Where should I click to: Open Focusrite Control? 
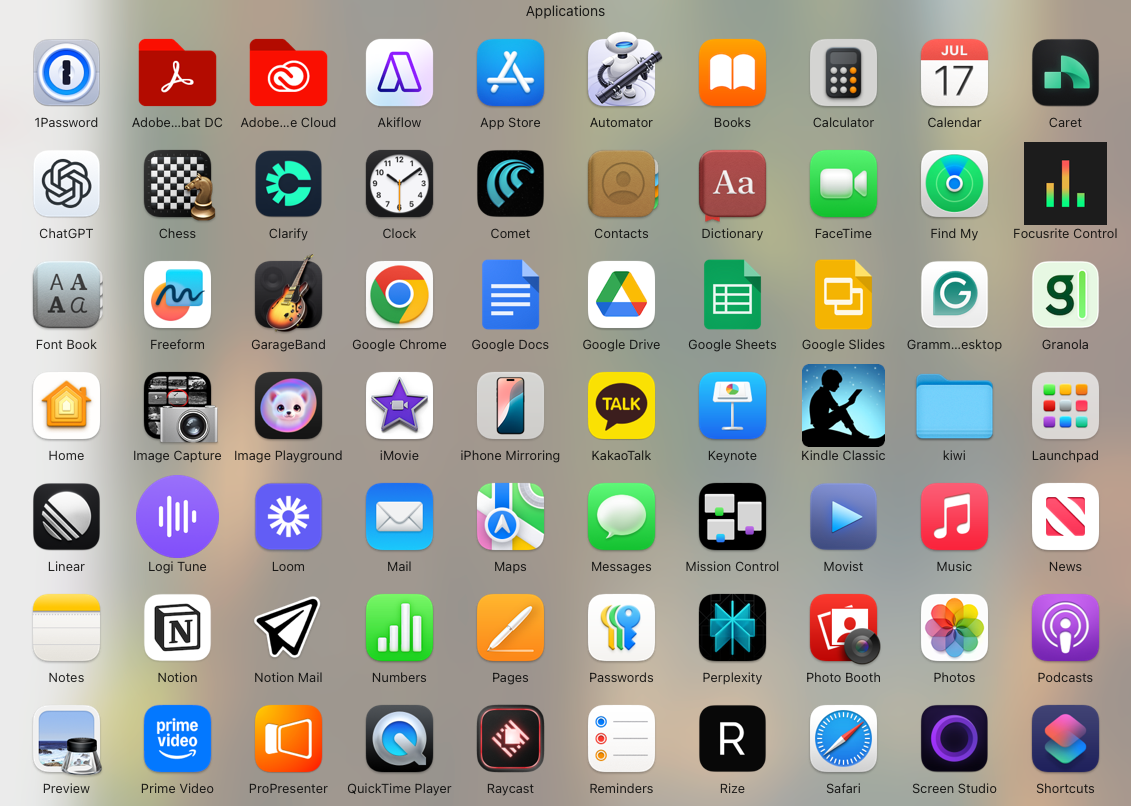pyautogui.click(x=1065, y=184)
